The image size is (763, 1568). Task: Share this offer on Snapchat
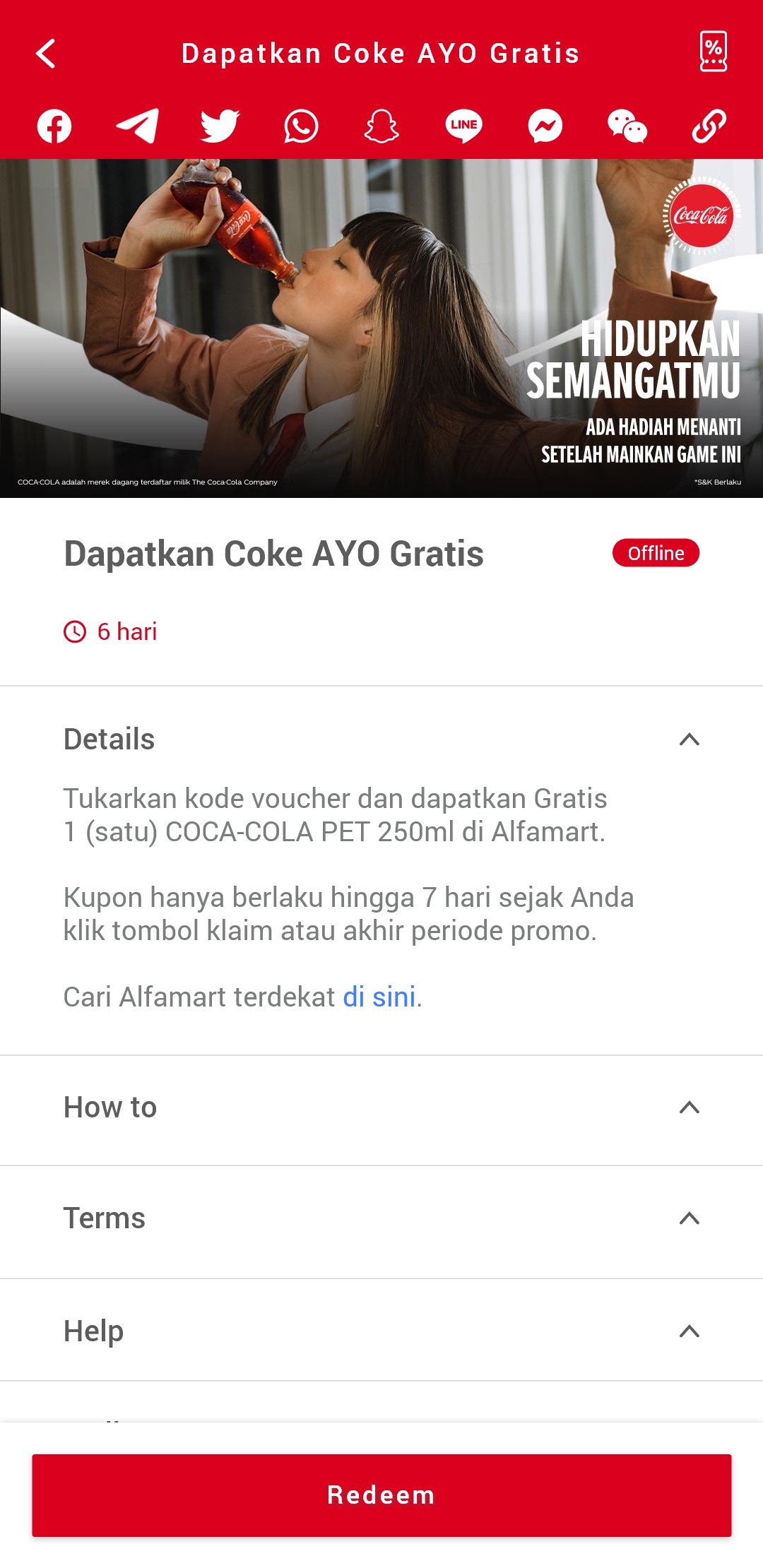click(381, 126)
